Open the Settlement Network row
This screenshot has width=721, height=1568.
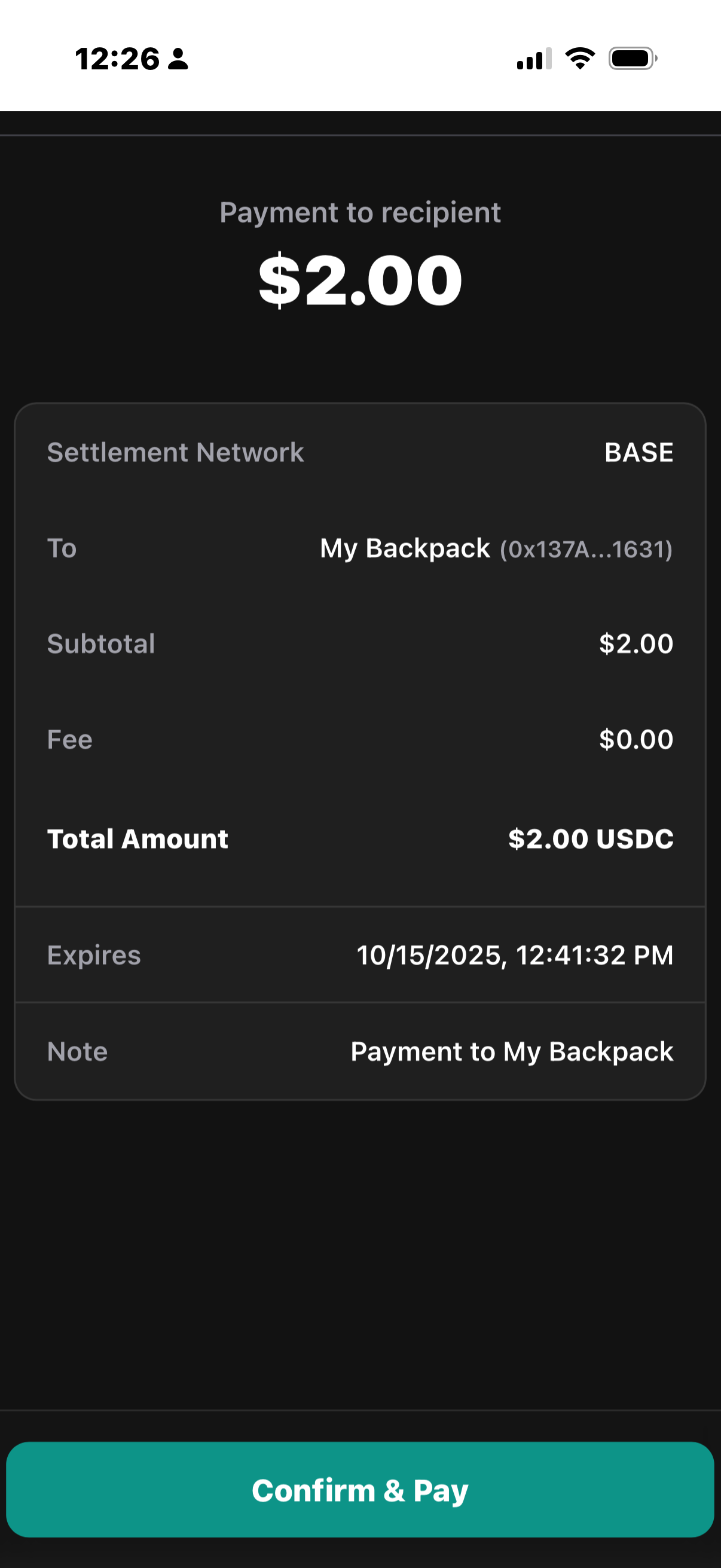pyautogui.click(x=360, y=453)
